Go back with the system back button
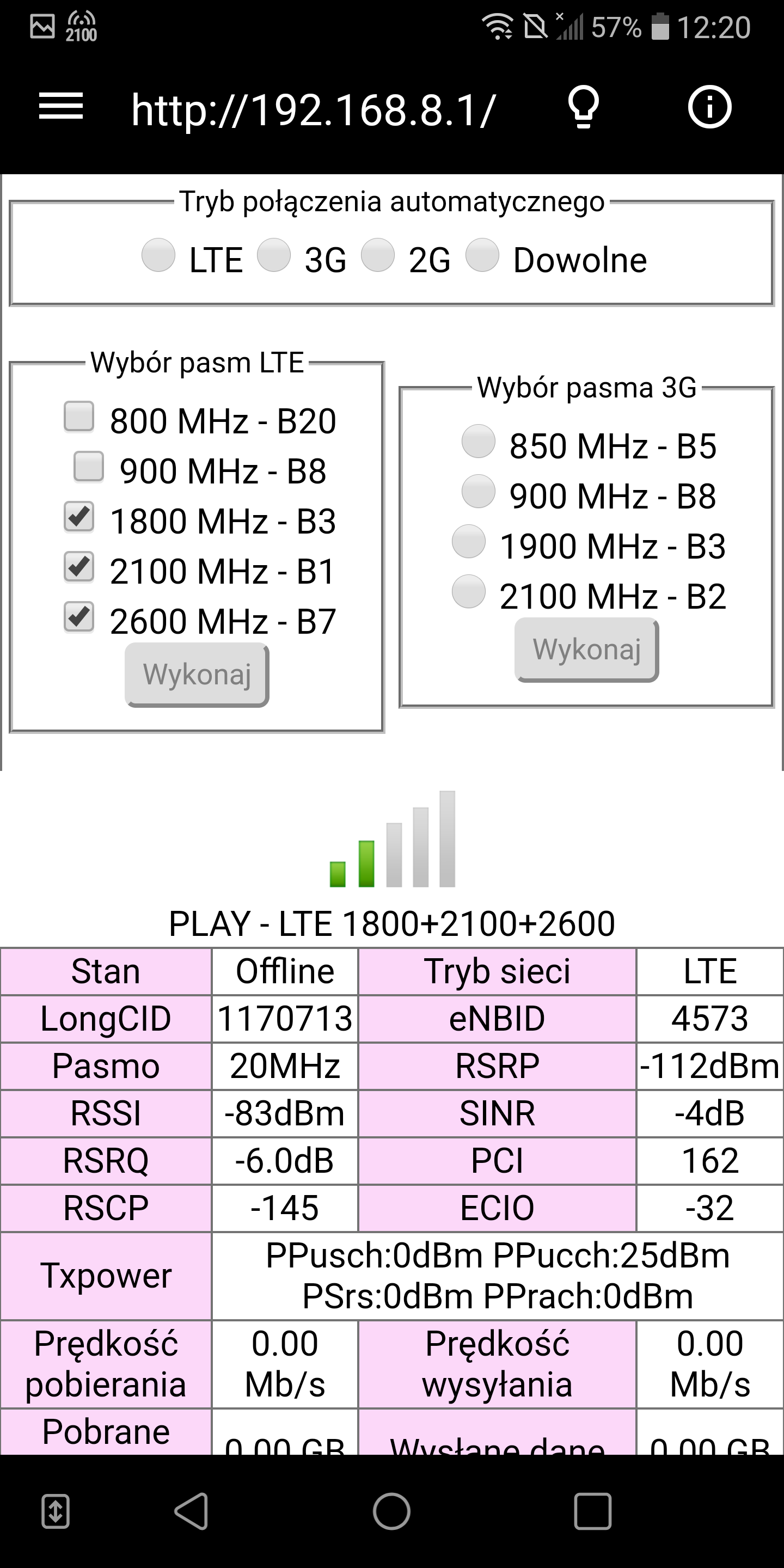784x1568 pixels. pos(192,1511)
